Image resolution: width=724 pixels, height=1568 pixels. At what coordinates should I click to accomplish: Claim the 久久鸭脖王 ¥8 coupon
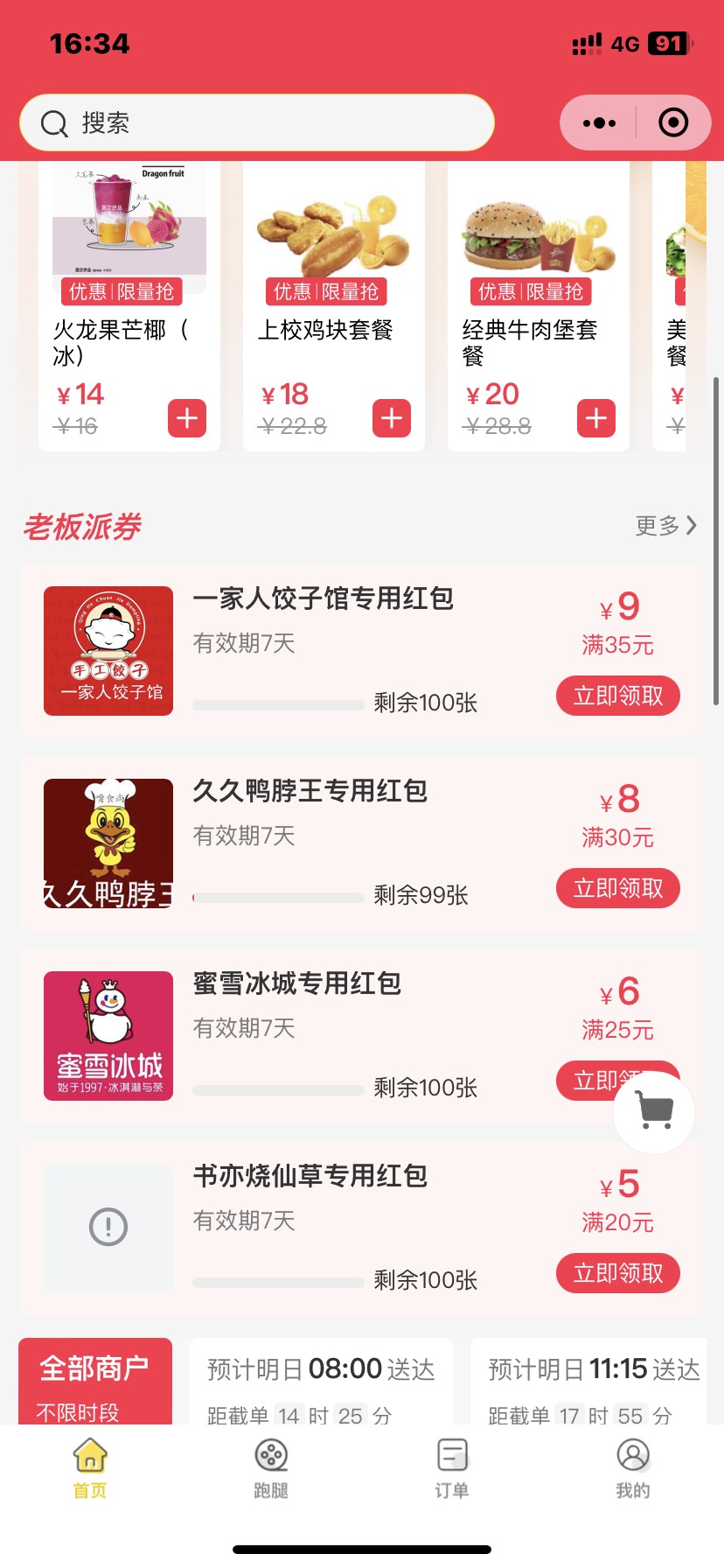pyautogui.click(x=617, y=888)
